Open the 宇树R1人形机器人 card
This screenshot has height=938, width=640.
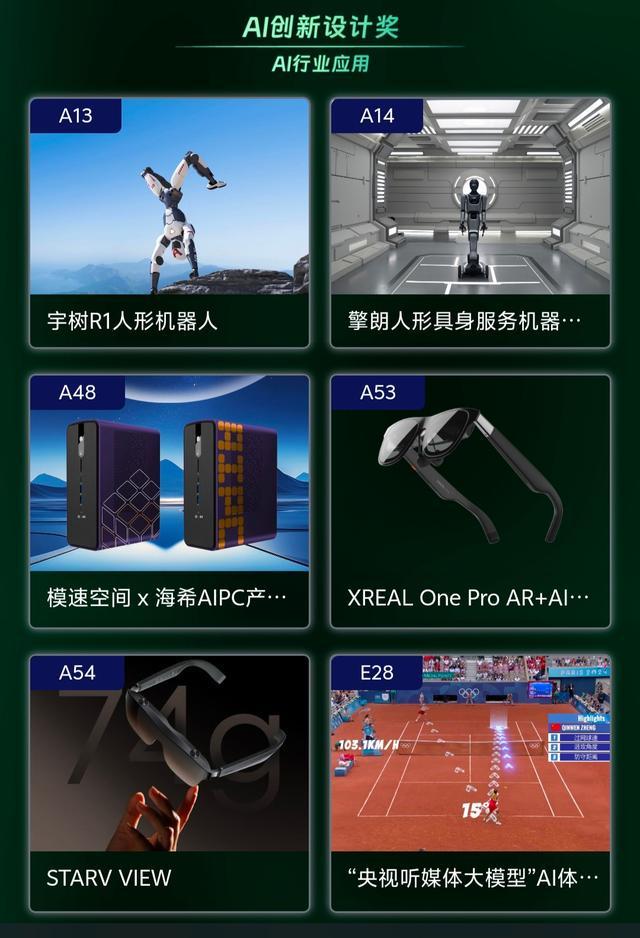[169, 222]
